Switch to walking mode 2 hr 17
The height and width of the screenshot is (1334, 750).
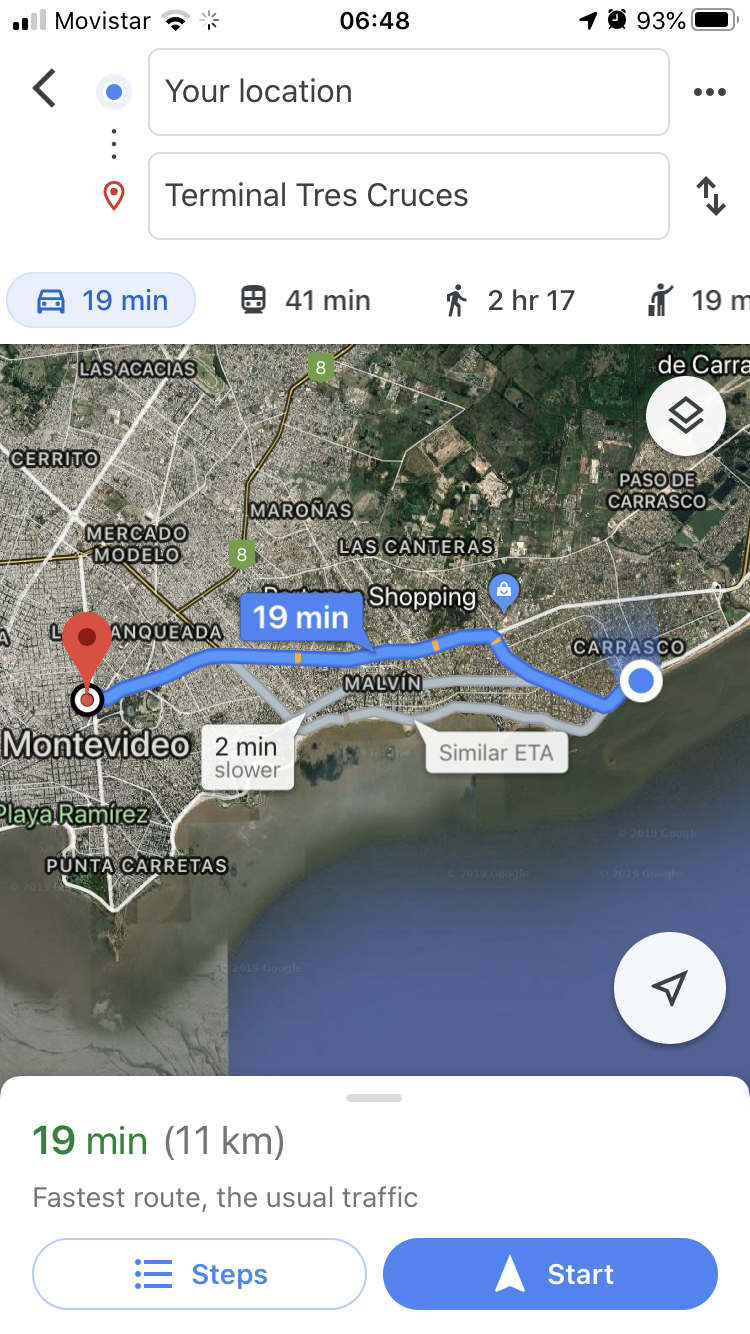(510, 300)
